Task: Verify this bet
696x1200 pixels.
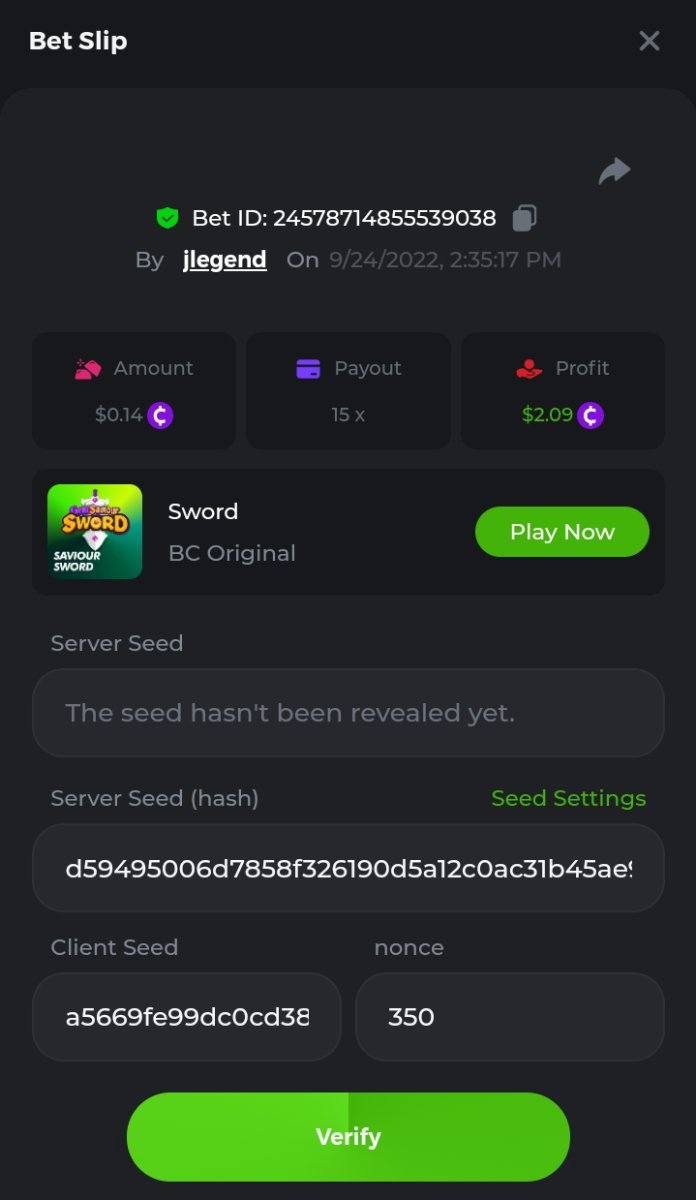Action: coord(348,1137)
